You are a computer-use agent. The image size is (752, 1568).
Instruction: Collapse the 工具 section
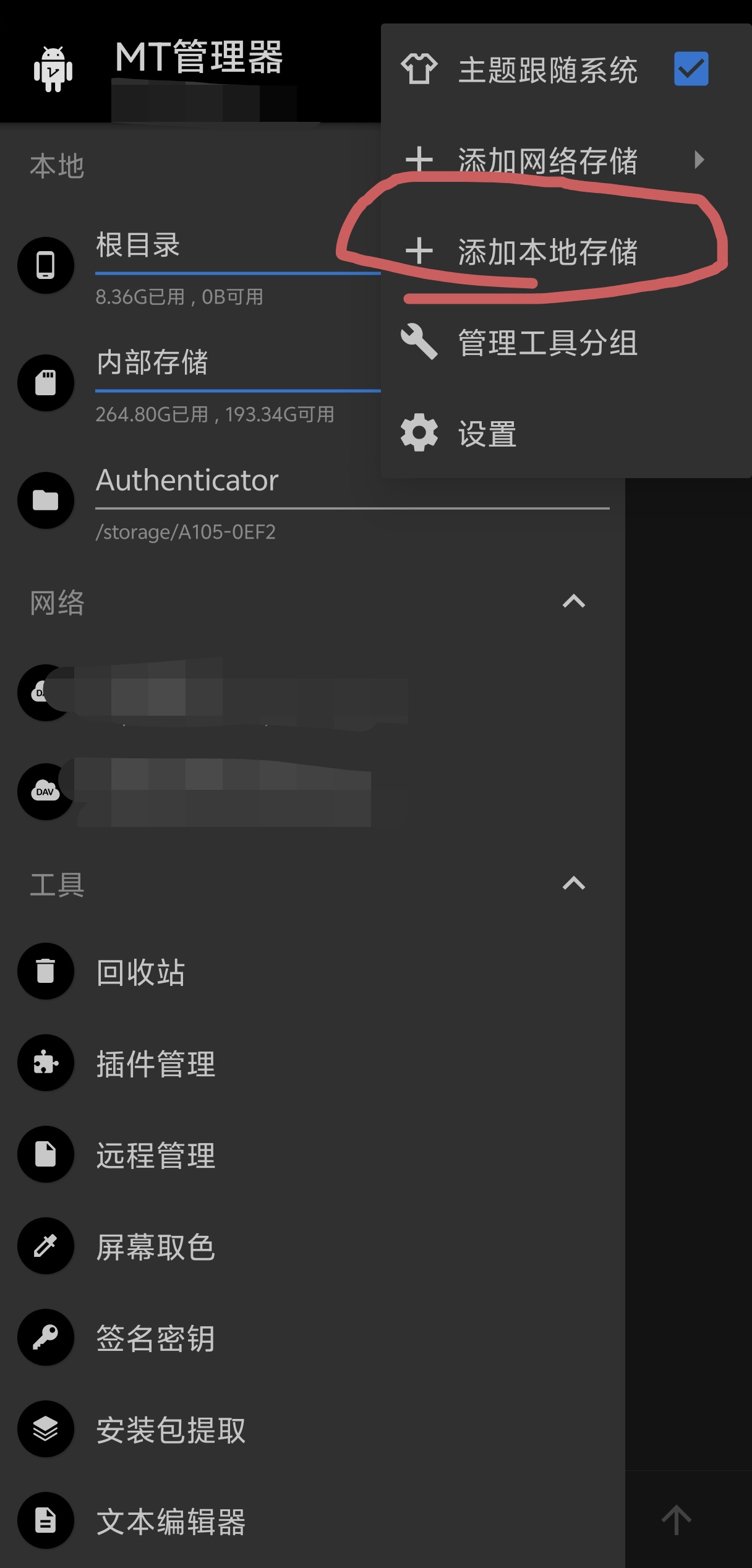click(573, 884)
